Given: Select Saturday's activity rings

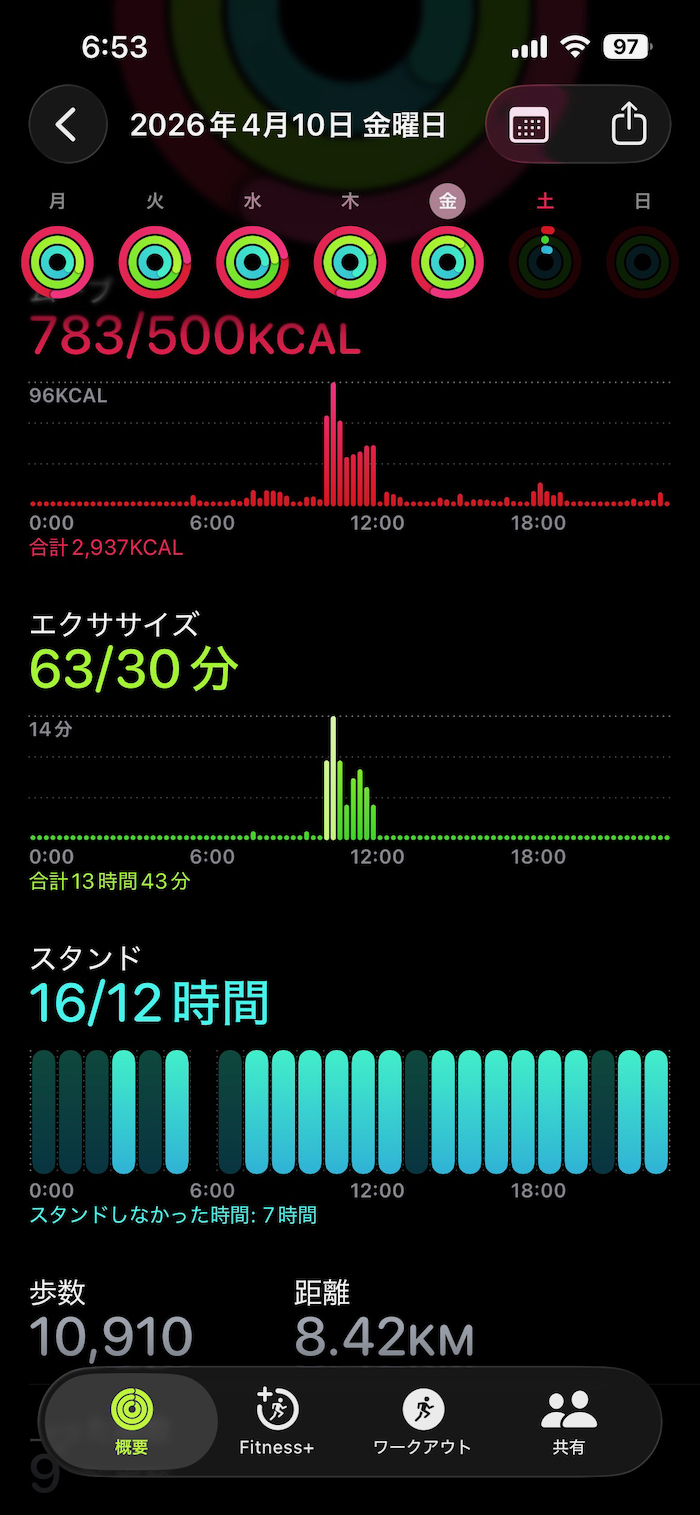Looking at the screenshot, I should [x=545, y=262].
